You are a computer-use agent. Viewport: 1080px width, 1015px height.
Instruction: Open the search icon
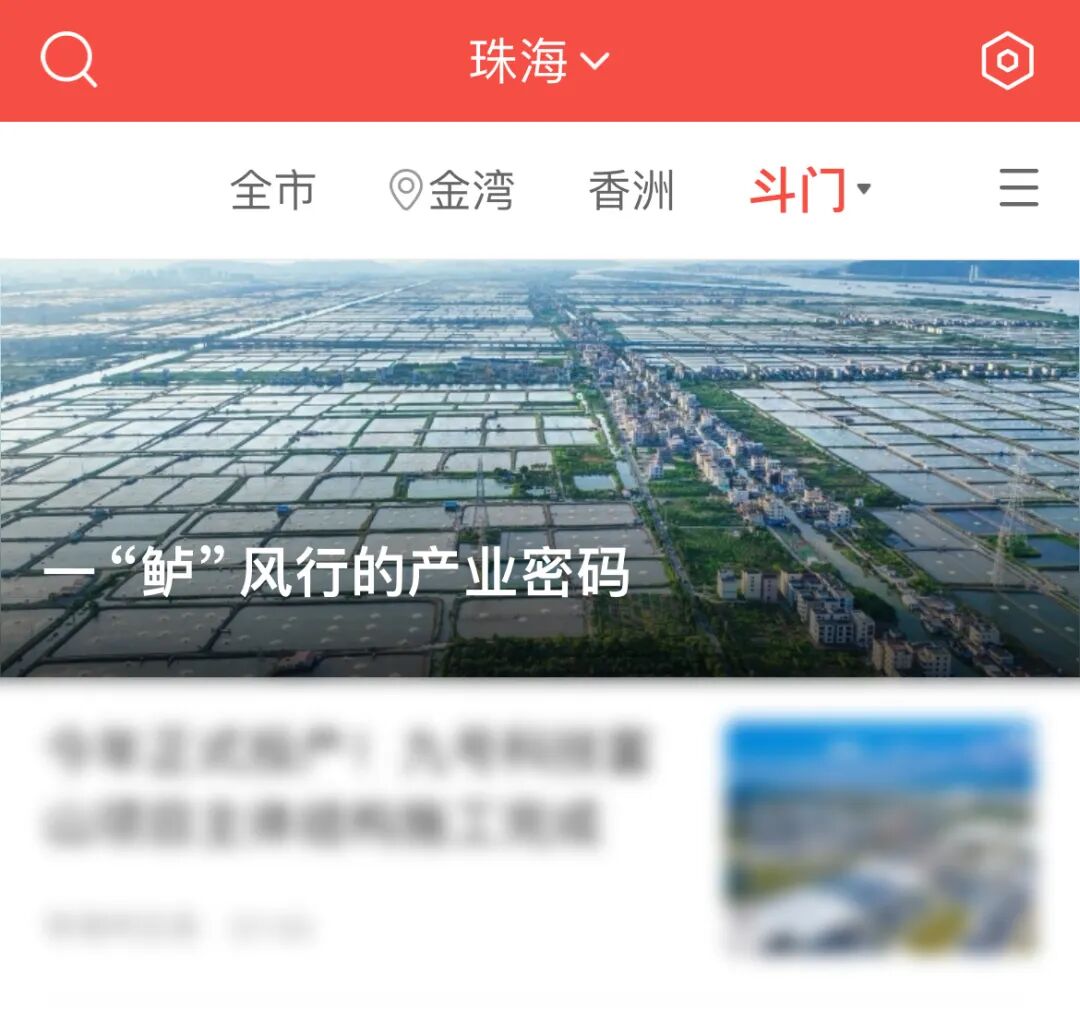[68, 61]
